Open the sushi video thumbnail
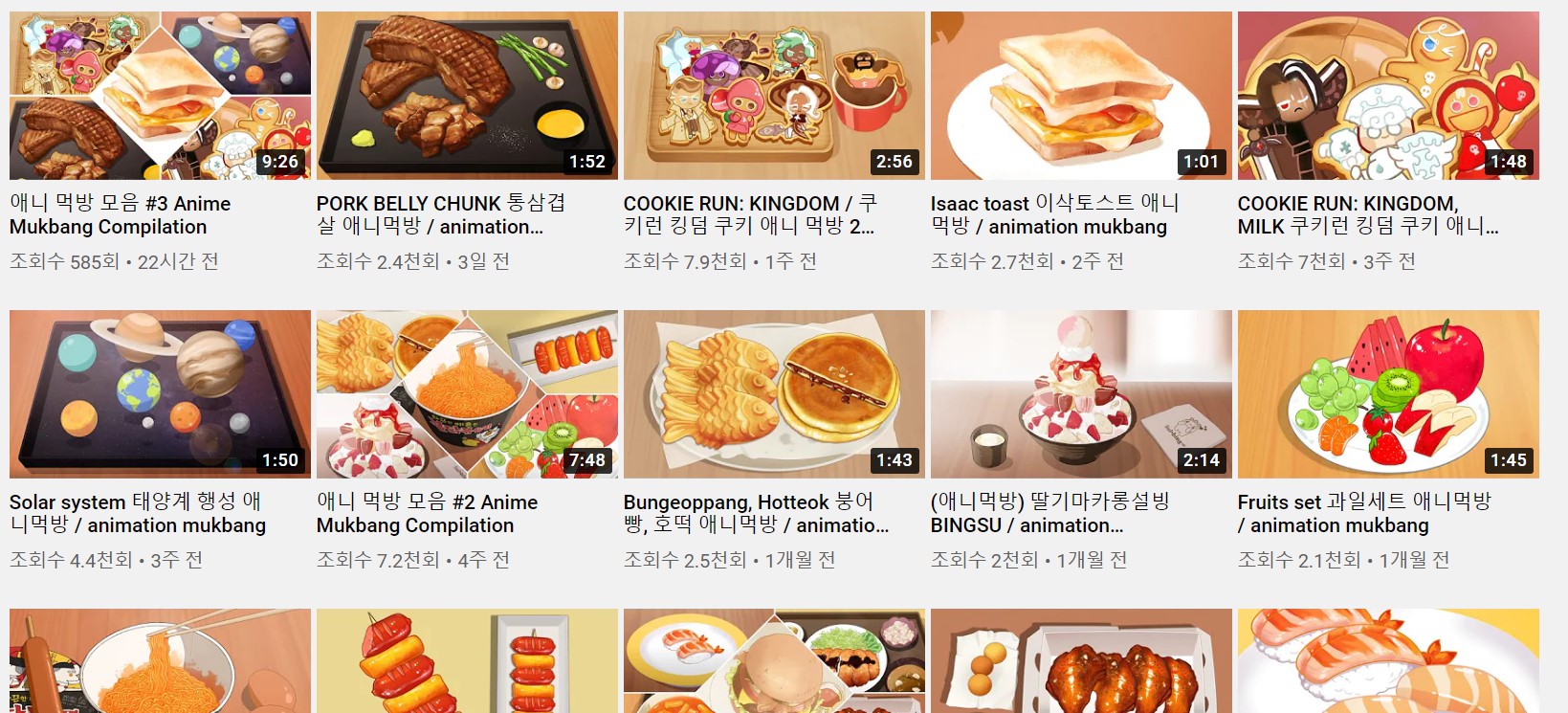The height and width of the screenshot is (713, 1568). [1388, 660]
